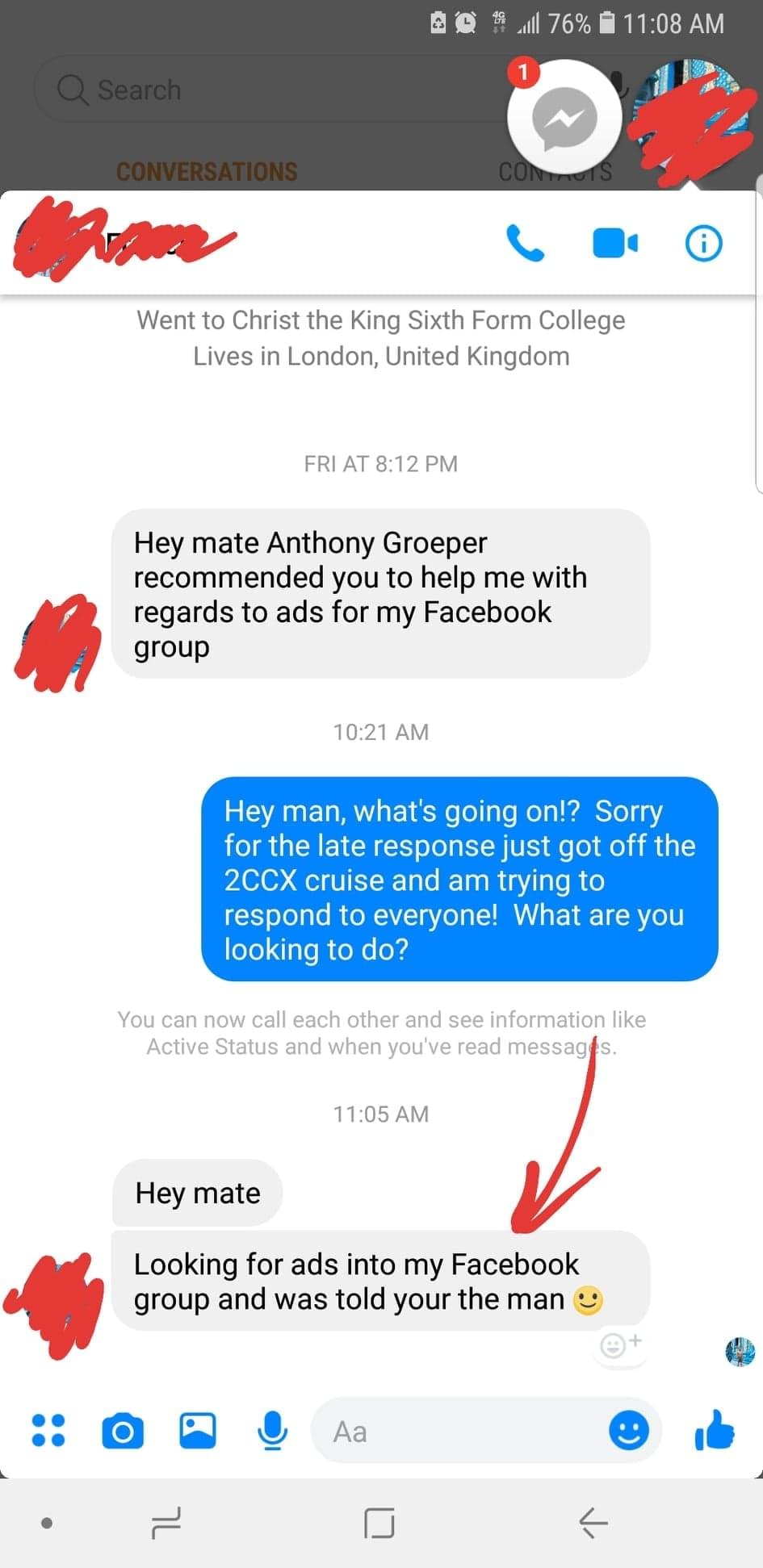Send a thumbs-up like
The height and width of the screenshot is (1568, 763).
[715, 1431]
